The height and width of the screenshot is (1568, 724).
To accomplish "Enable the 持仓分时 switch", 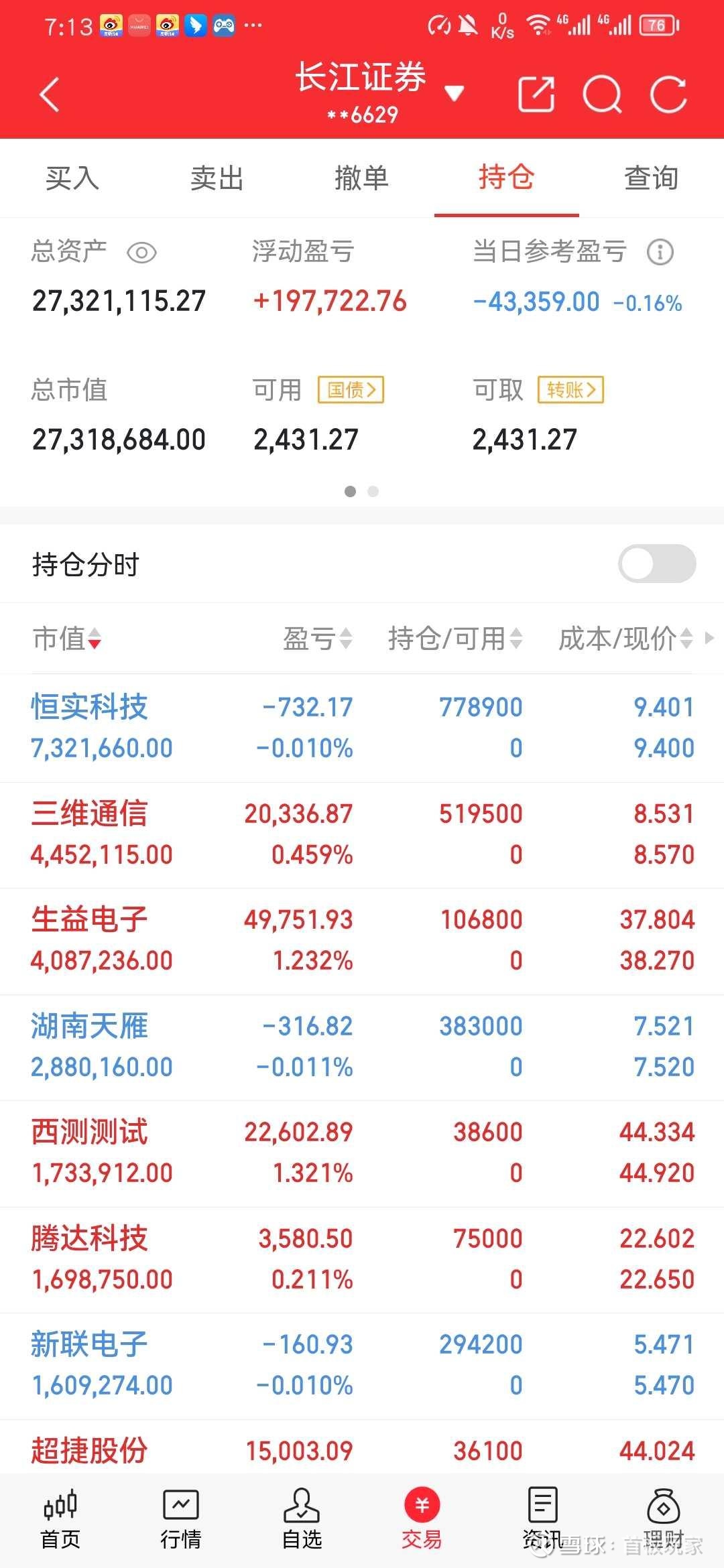I will 657,564.
